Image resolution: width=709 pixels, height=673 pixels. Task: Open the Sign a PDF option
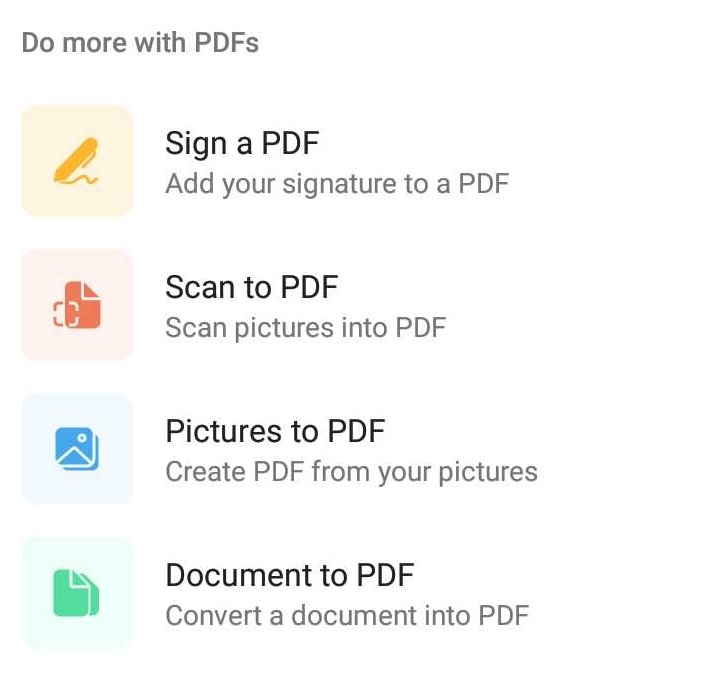[x=242, y=144]
